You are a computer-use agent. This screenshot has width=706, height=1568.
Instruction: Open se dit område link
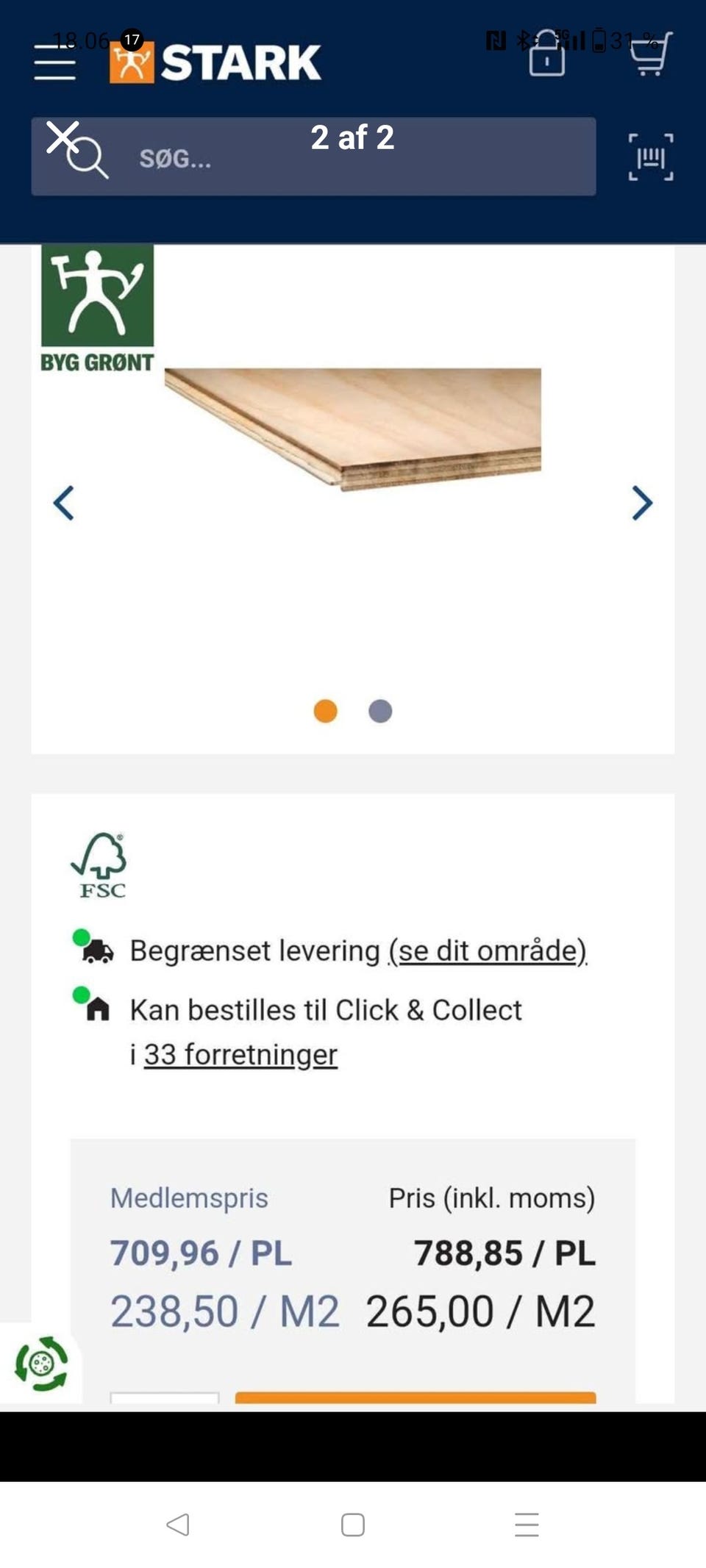tap(488, 950)
